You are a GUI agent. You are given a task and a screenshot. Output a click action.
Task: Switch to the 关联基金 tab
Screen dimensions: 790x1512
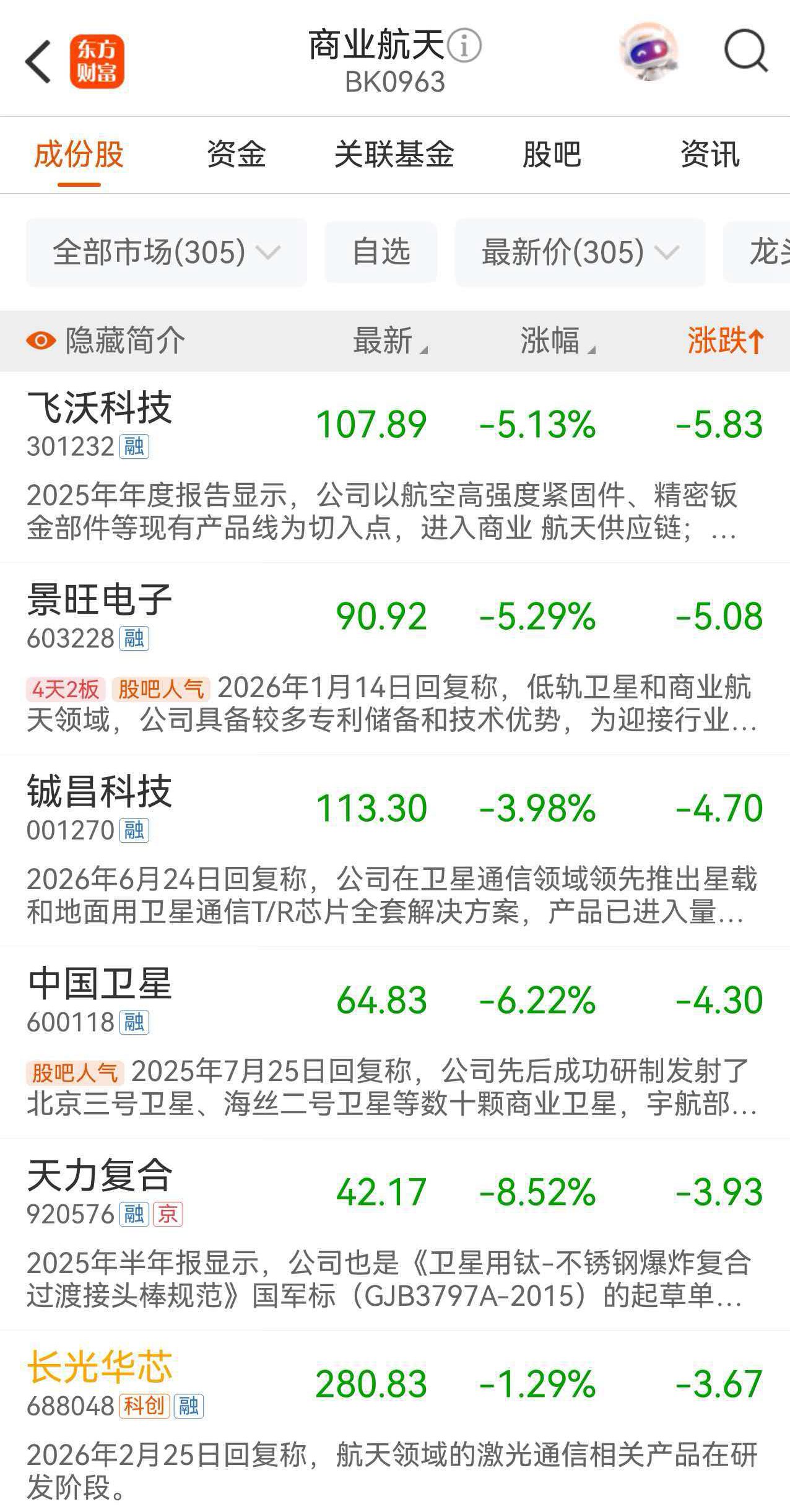394,154
